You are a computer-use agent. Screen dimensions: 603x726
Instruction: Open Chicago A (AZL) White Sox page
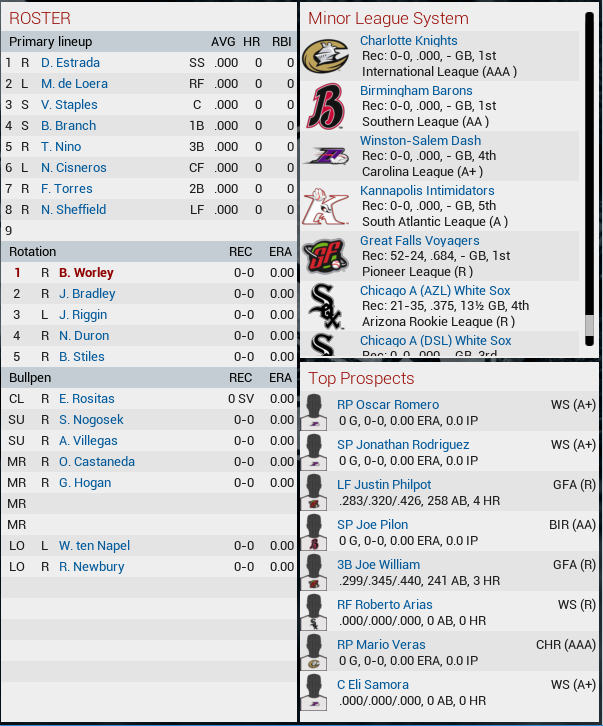tap(435, 291)
